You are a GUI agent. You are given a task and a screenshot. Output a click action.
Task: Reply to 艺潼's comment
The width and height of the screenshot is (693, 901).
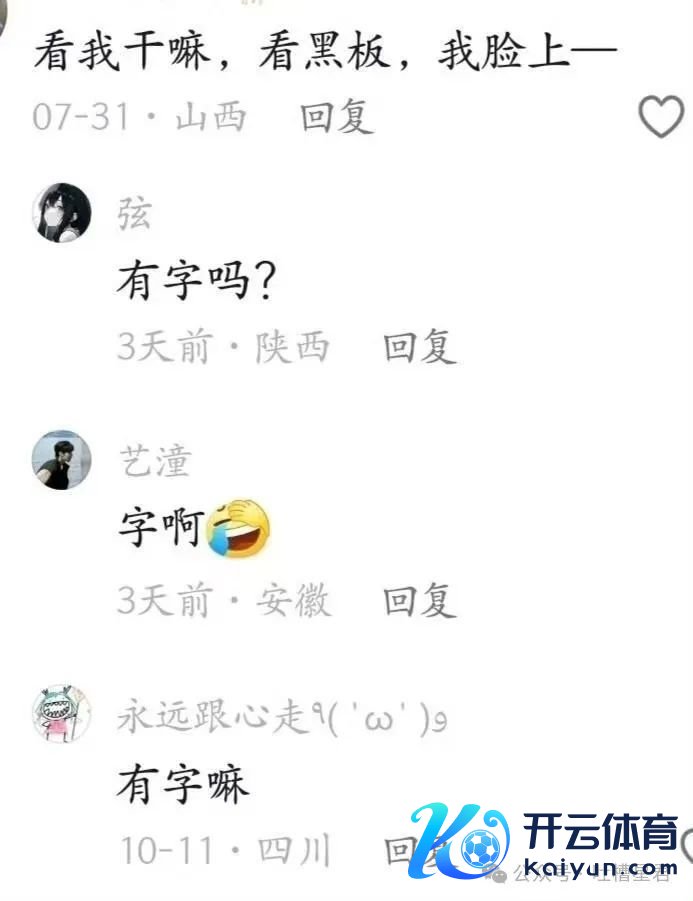click(420, 601)
